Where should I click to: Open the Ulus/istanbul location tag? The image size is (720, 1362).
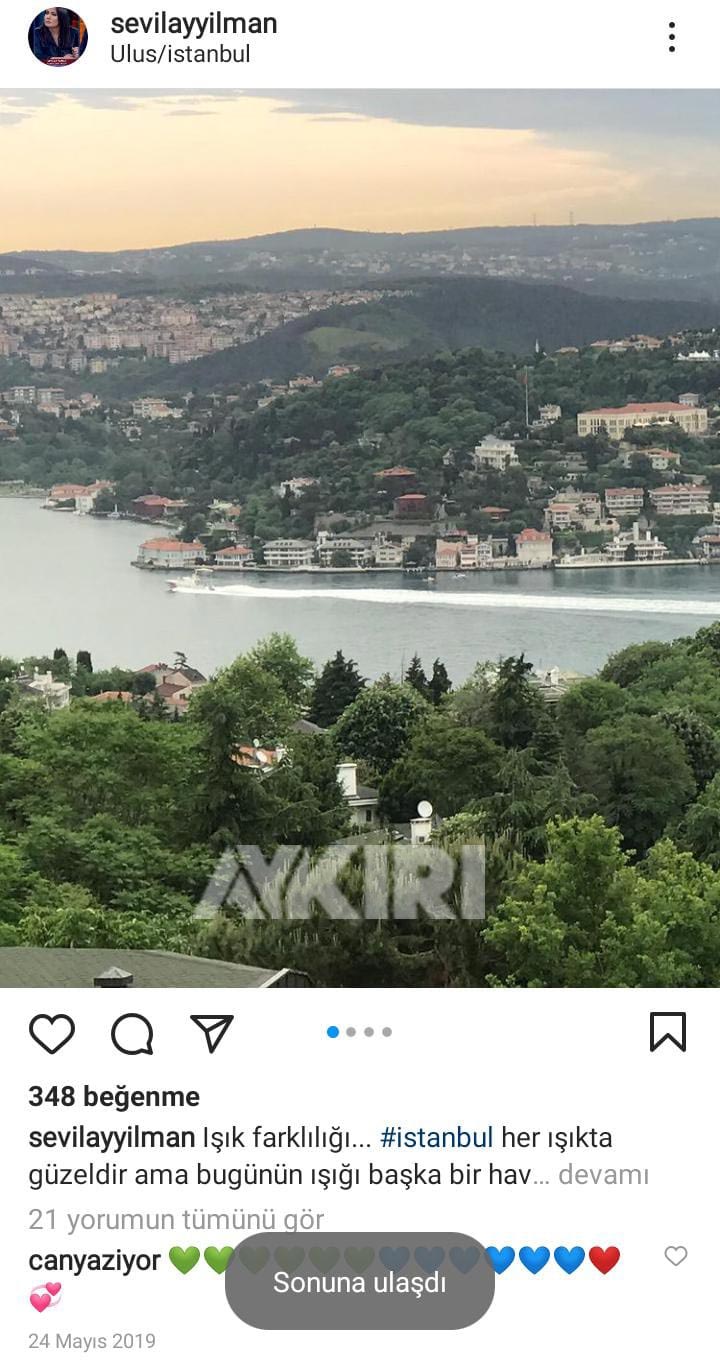pyautogui.click(x=180, y=54)
